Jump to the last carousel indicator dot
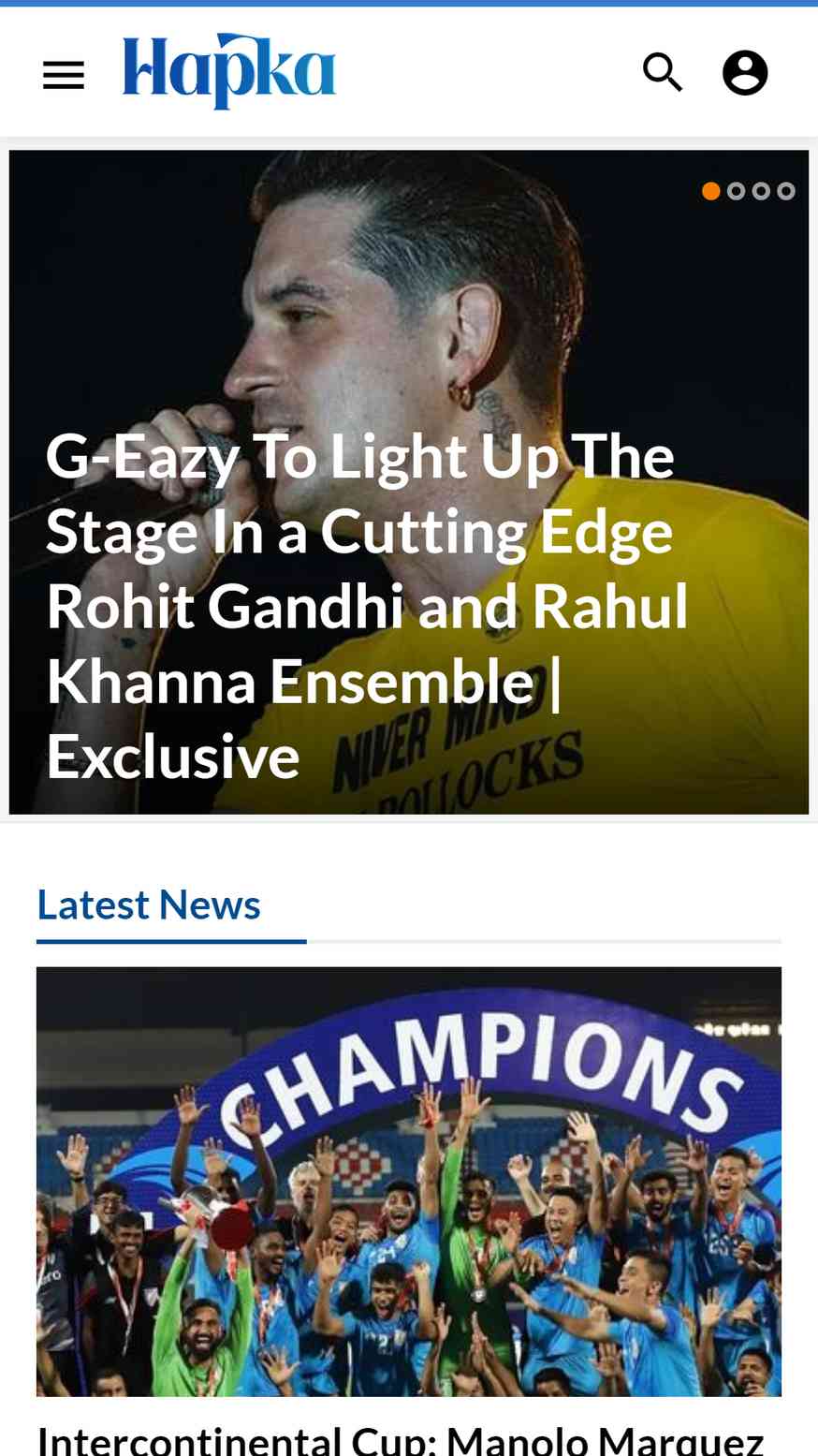The width and height of the screenshot is (818, 1456). (786, 191)
